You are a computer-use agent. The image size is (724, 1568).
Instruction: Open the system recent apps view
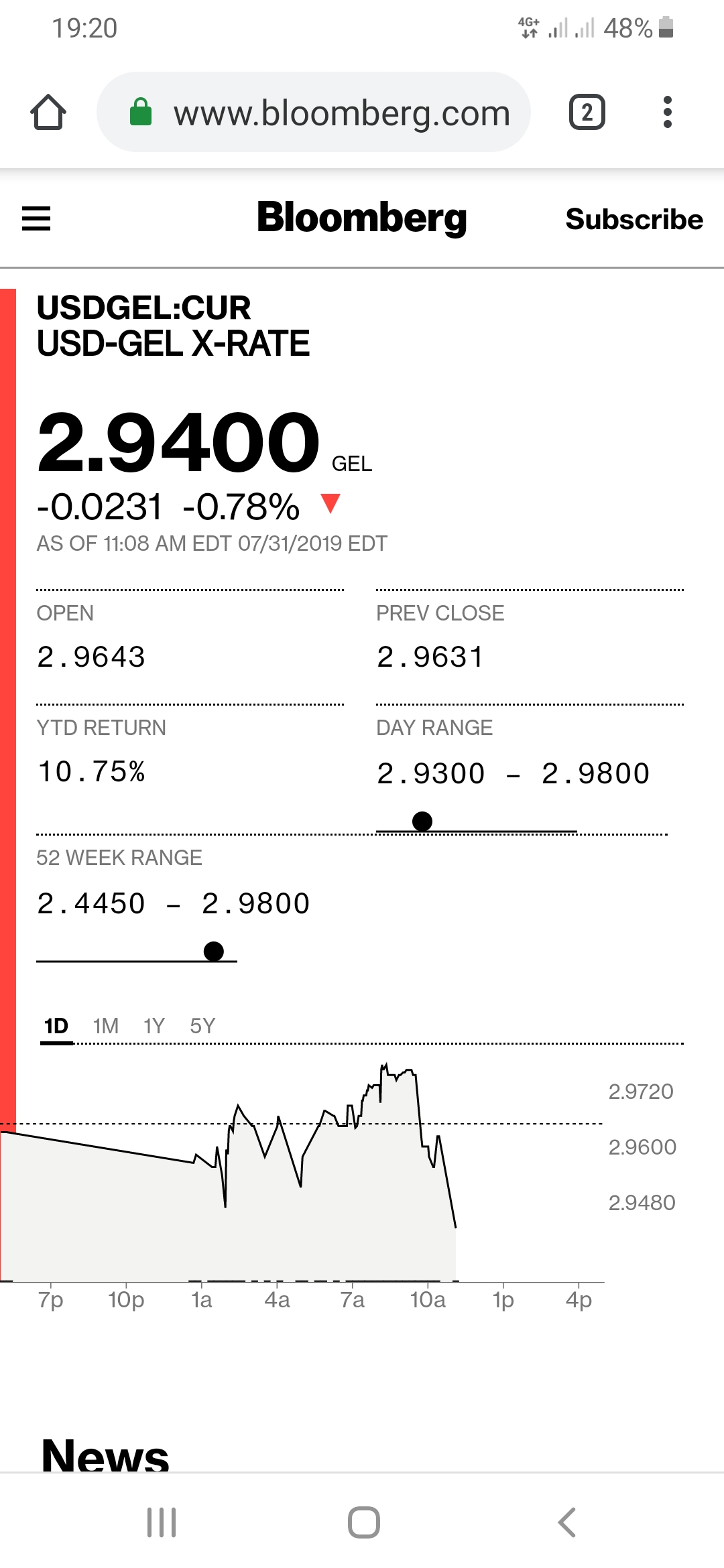[x=162, y=1522]
